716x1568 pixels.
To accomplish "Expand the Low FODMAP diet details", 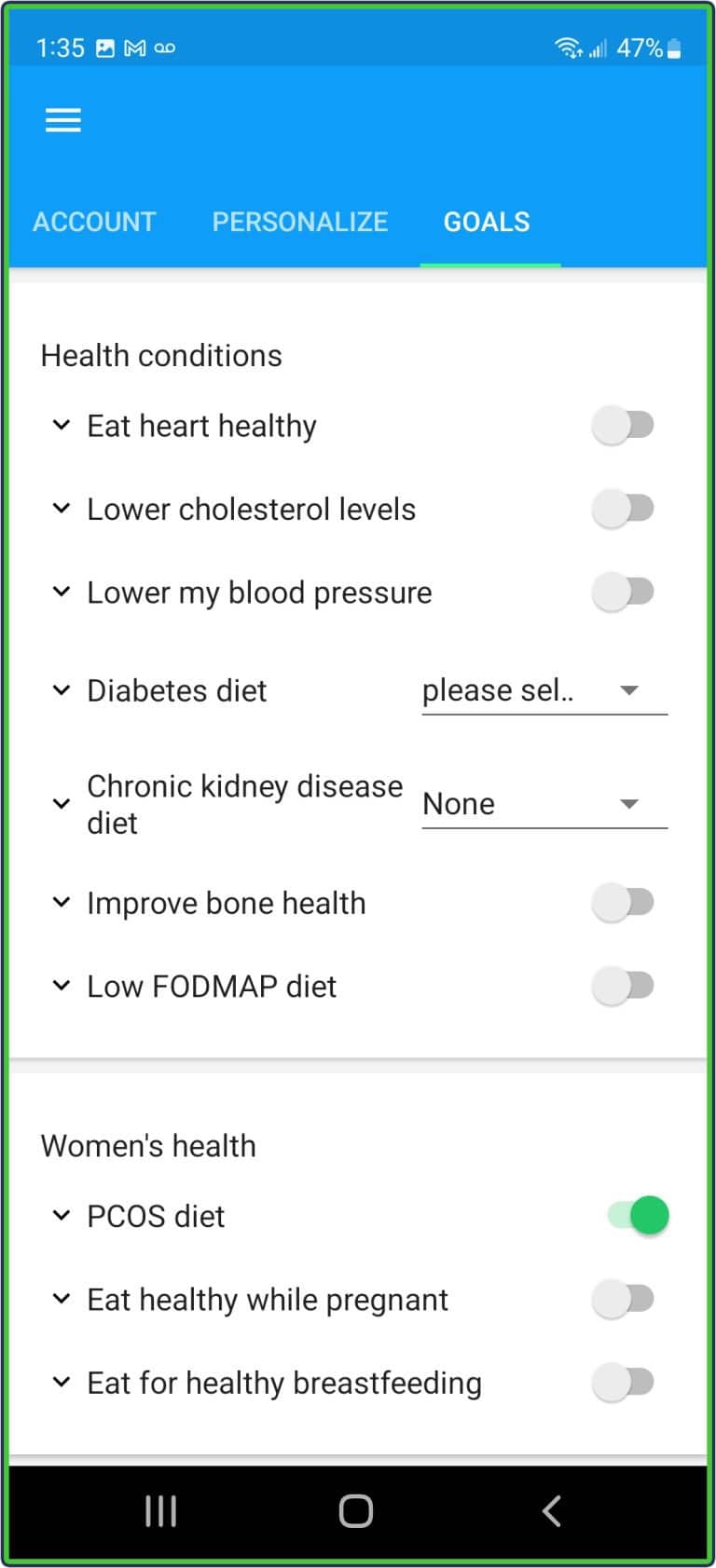I will 61,986.
